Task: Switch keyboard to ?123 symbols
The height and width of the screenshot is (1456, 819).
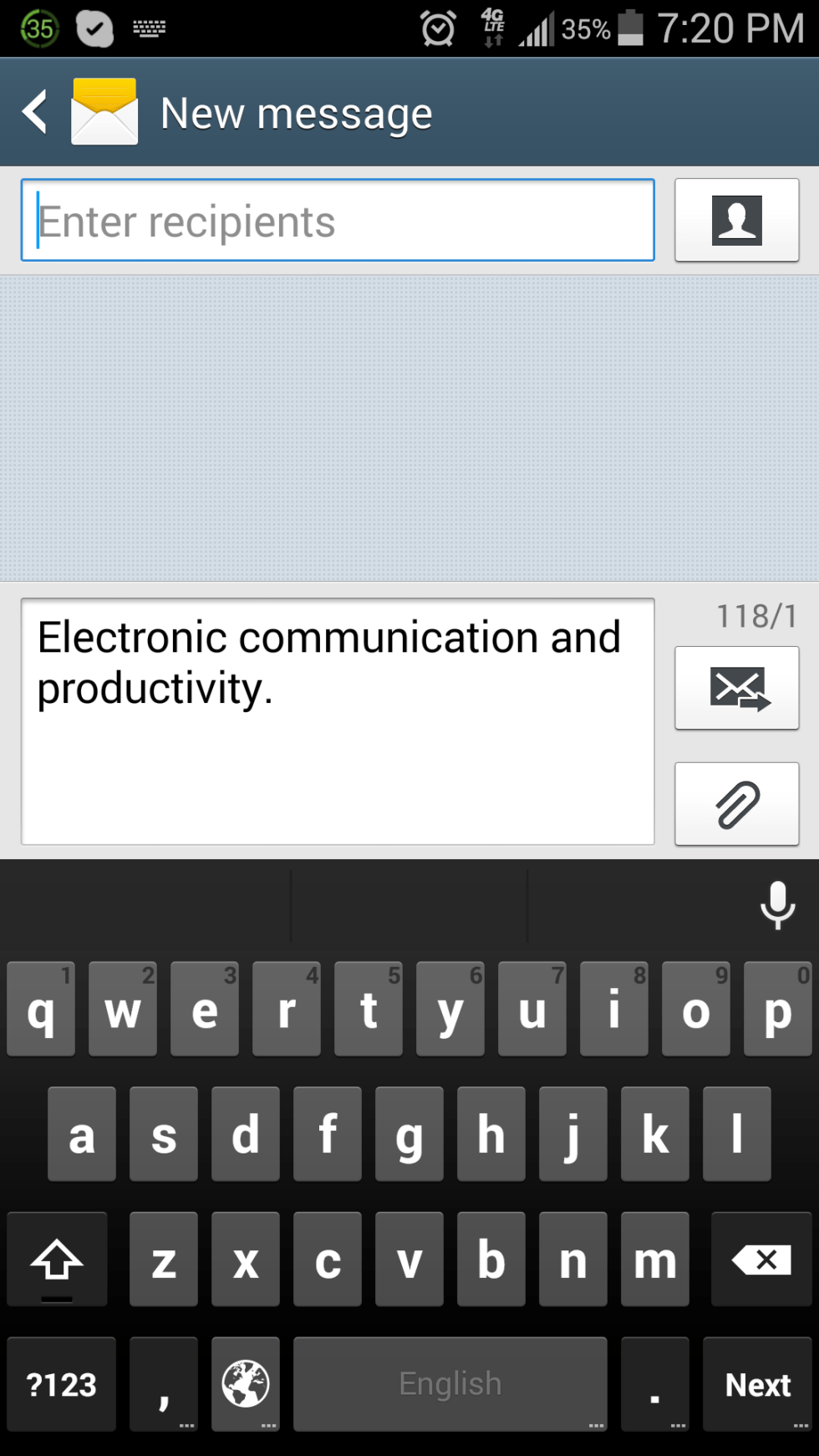Action: click(x=61, y=1384)
